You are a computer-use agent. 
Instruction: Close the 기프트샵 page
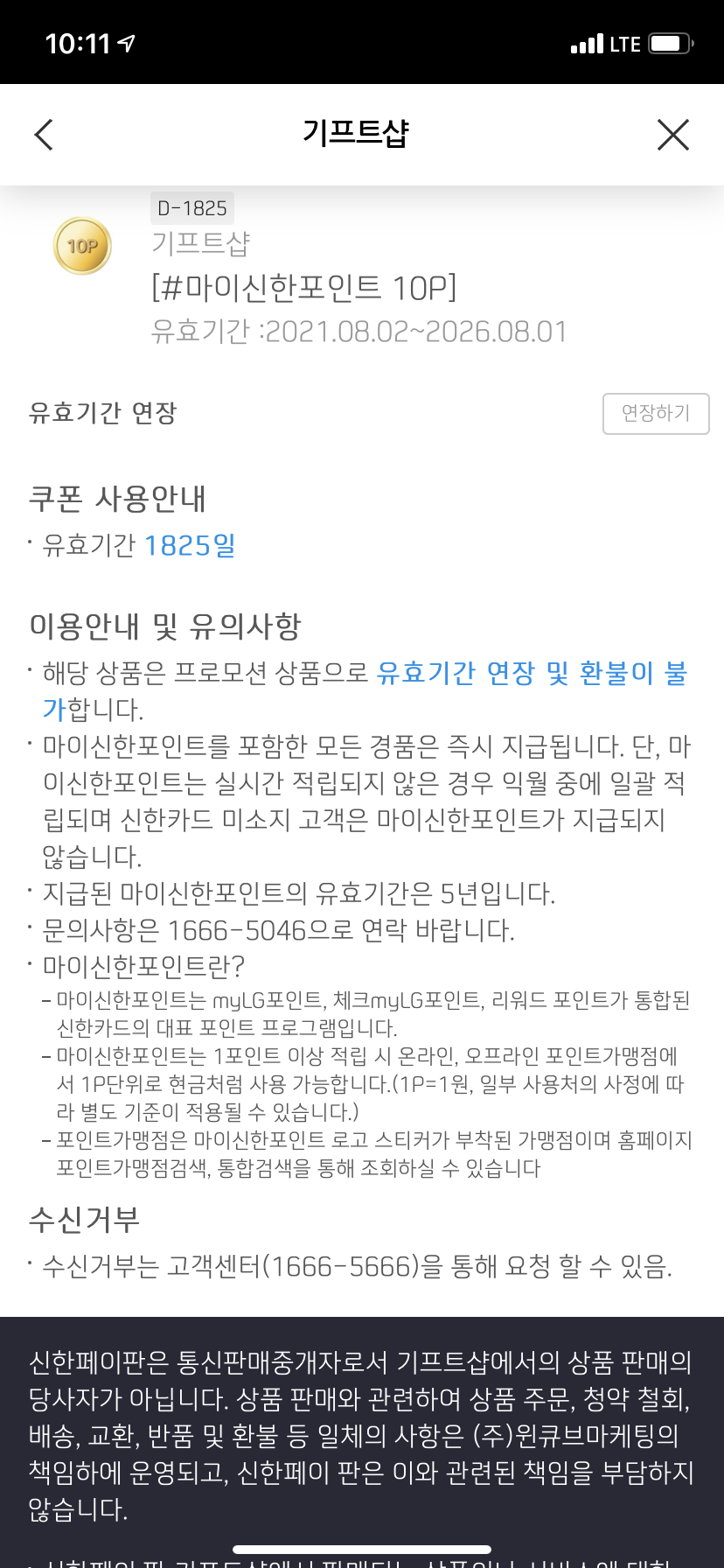point(673,135)
